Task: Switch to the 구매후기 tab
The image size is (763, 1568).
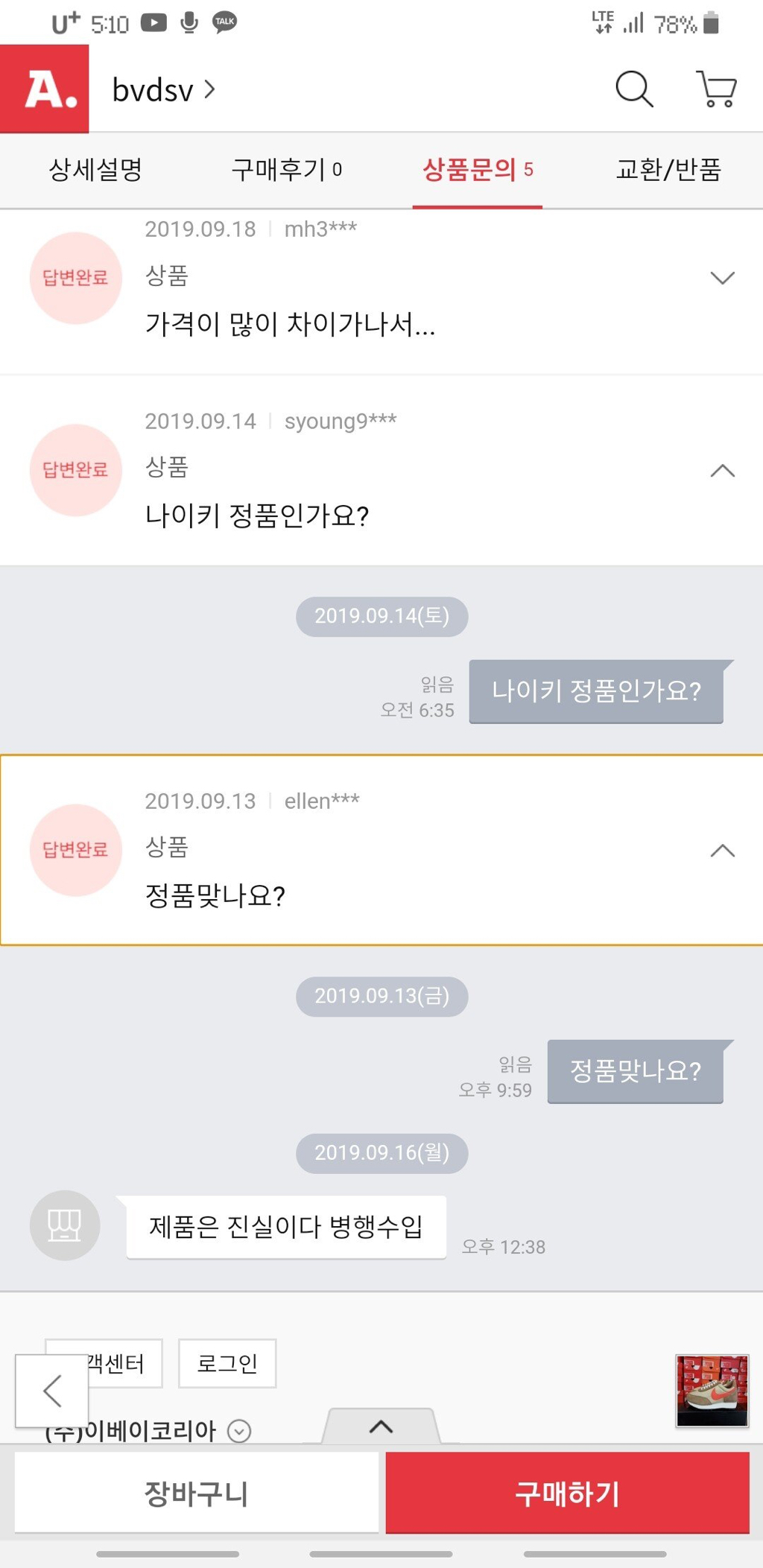Action: pyautogui.click(x=285, y=170)
